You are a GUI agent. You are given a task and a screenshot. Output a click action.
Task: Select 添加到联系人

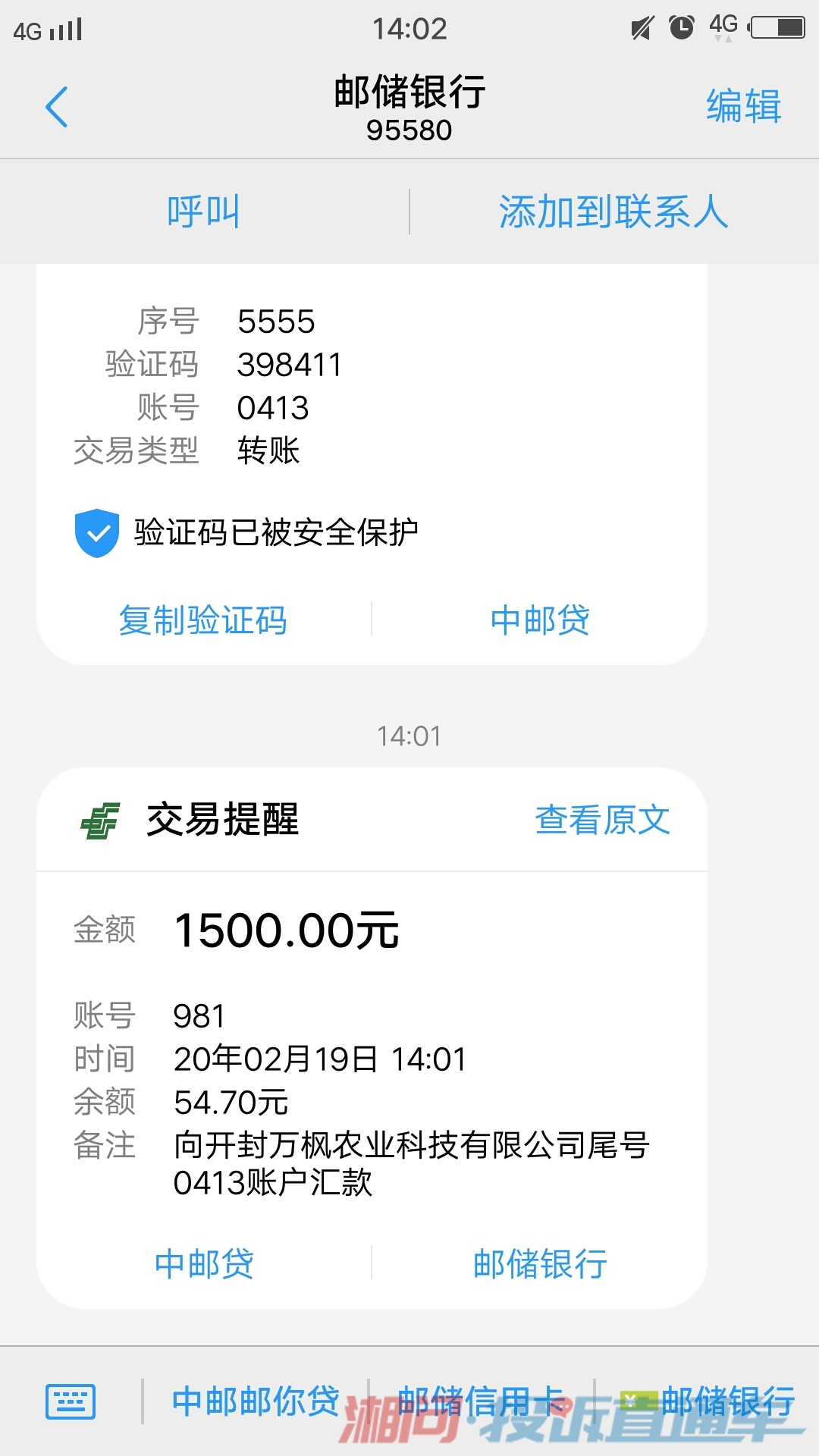(613, 212)
